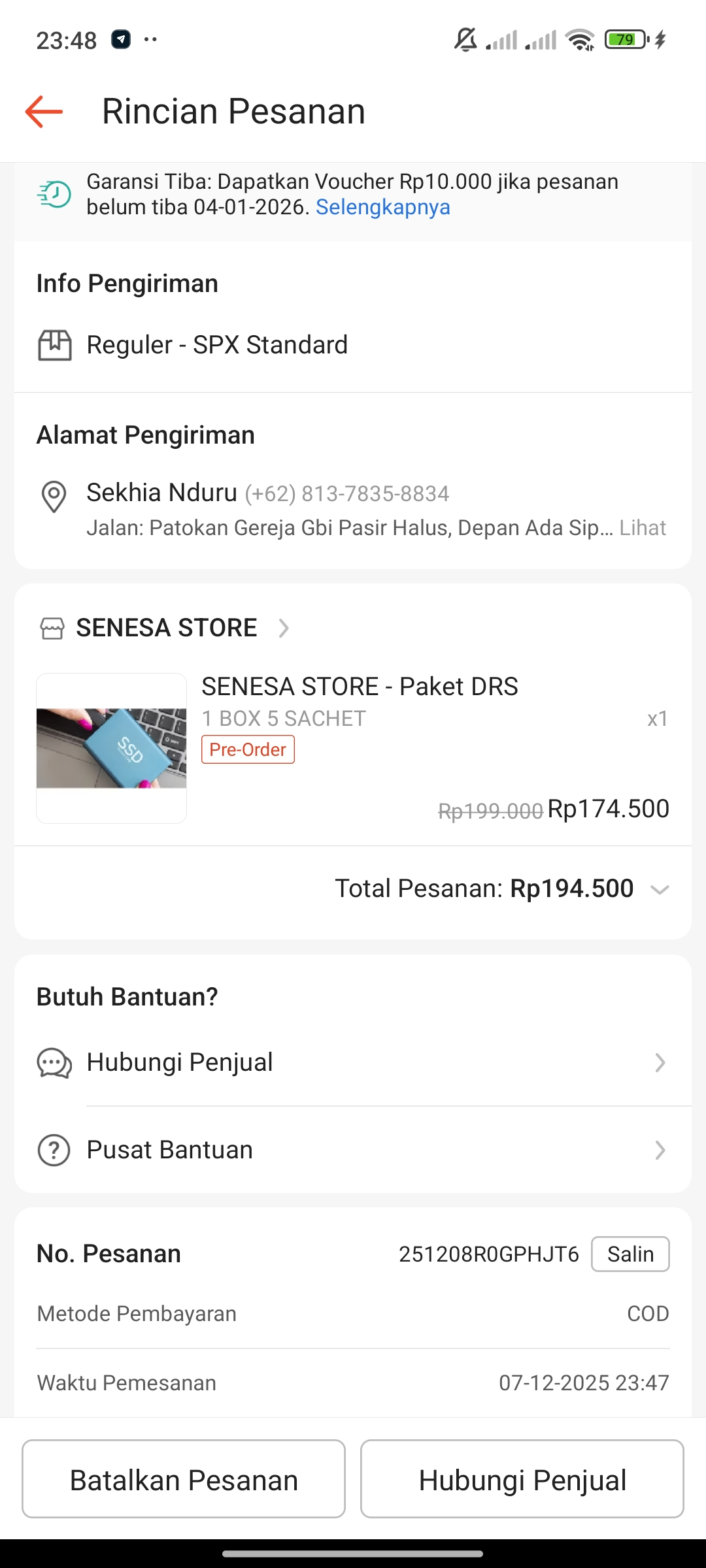Open the SENESA STORE shop page
The image size is (706, 1568).
pyautogui.click(x=167, y=628)
